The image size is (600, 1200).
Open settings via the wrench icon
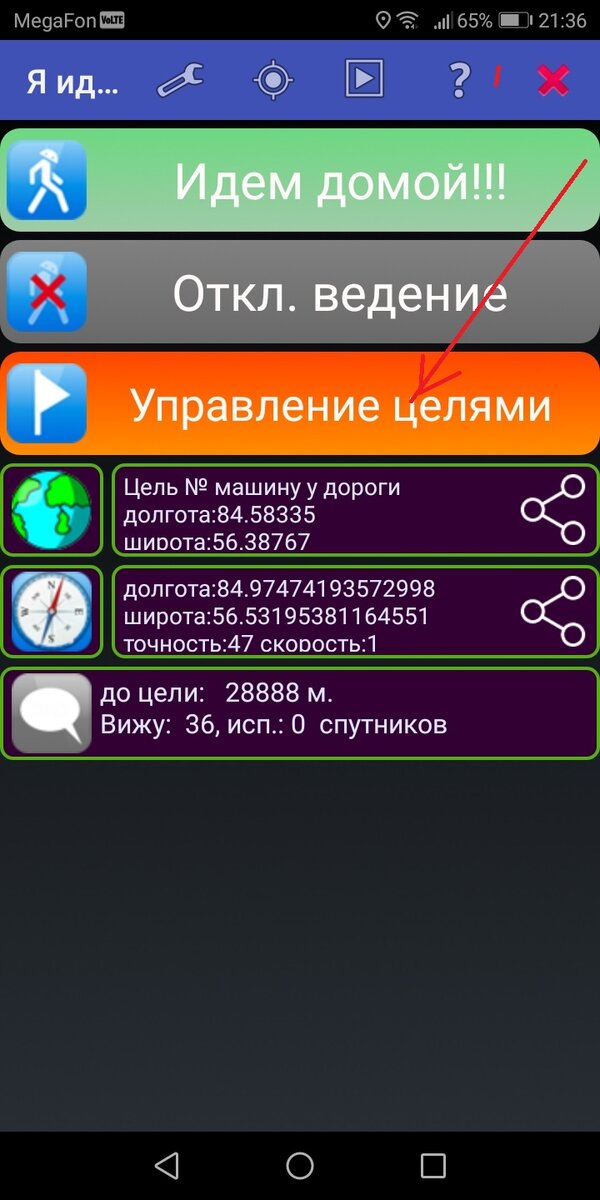(180, 80)
